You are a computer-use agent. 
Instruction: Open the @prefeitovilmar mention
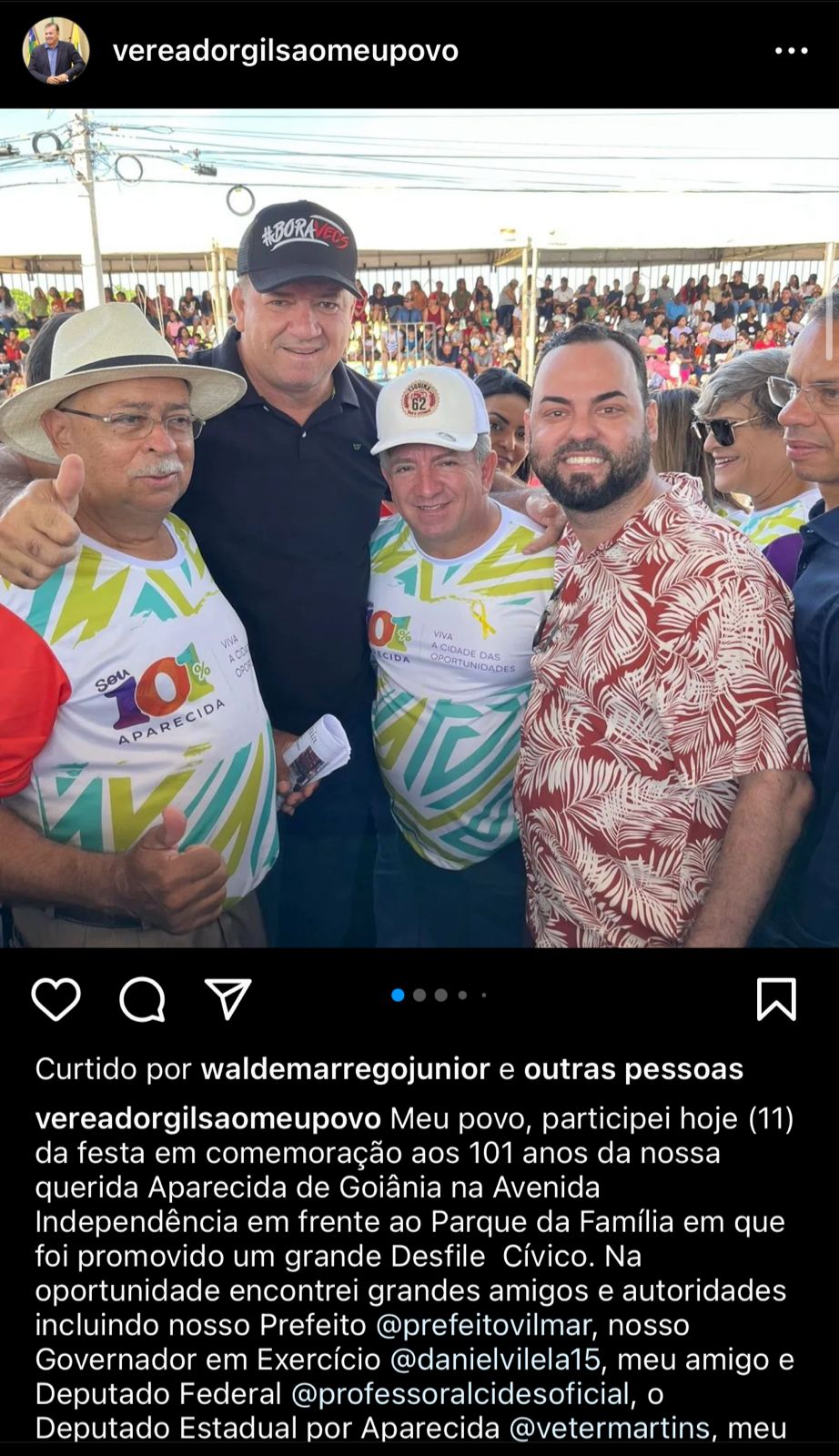coord(482,1325)
